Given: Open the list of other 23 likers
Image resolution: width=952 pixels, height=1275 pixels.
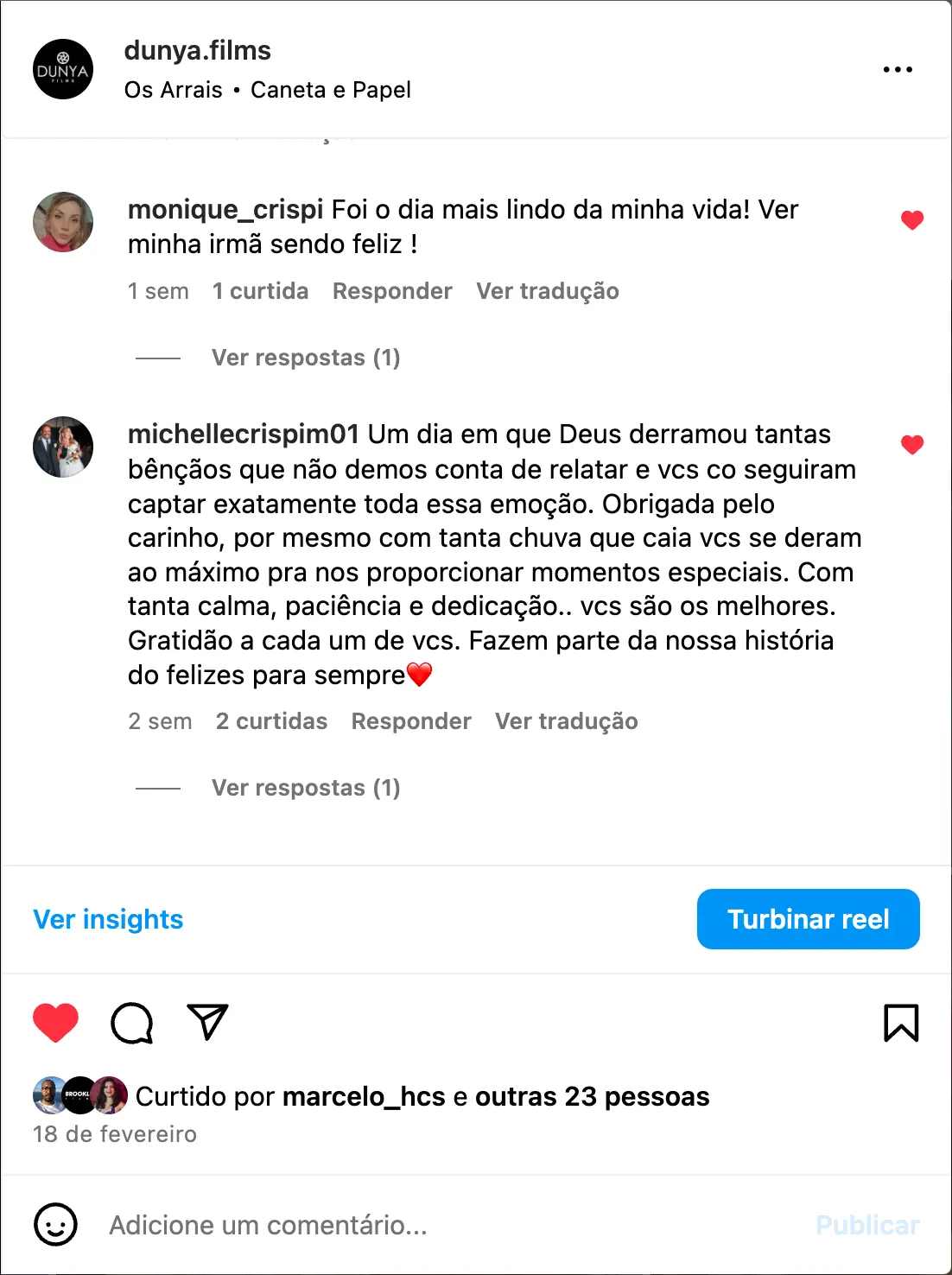Looking at the screenshot, I should tap(592, 1096).
